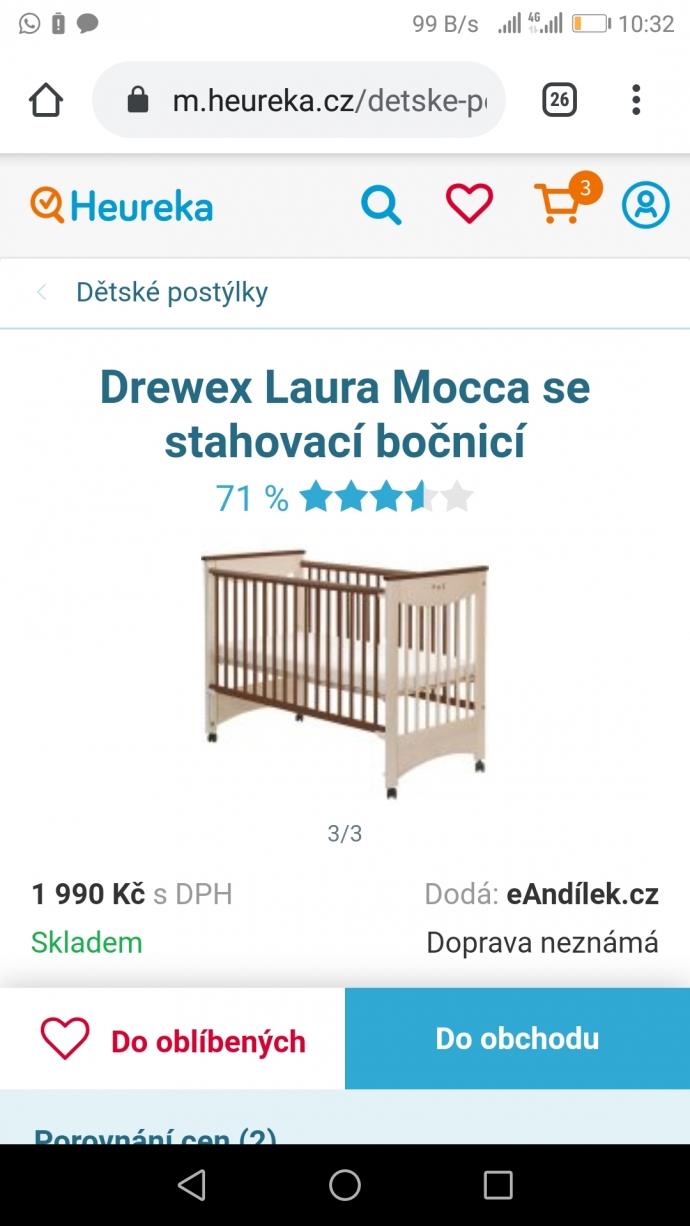The height and width of the screenshot is (1226, 690).
Task: Open the favorites heart in the header
Action: [x=469, y=205]
